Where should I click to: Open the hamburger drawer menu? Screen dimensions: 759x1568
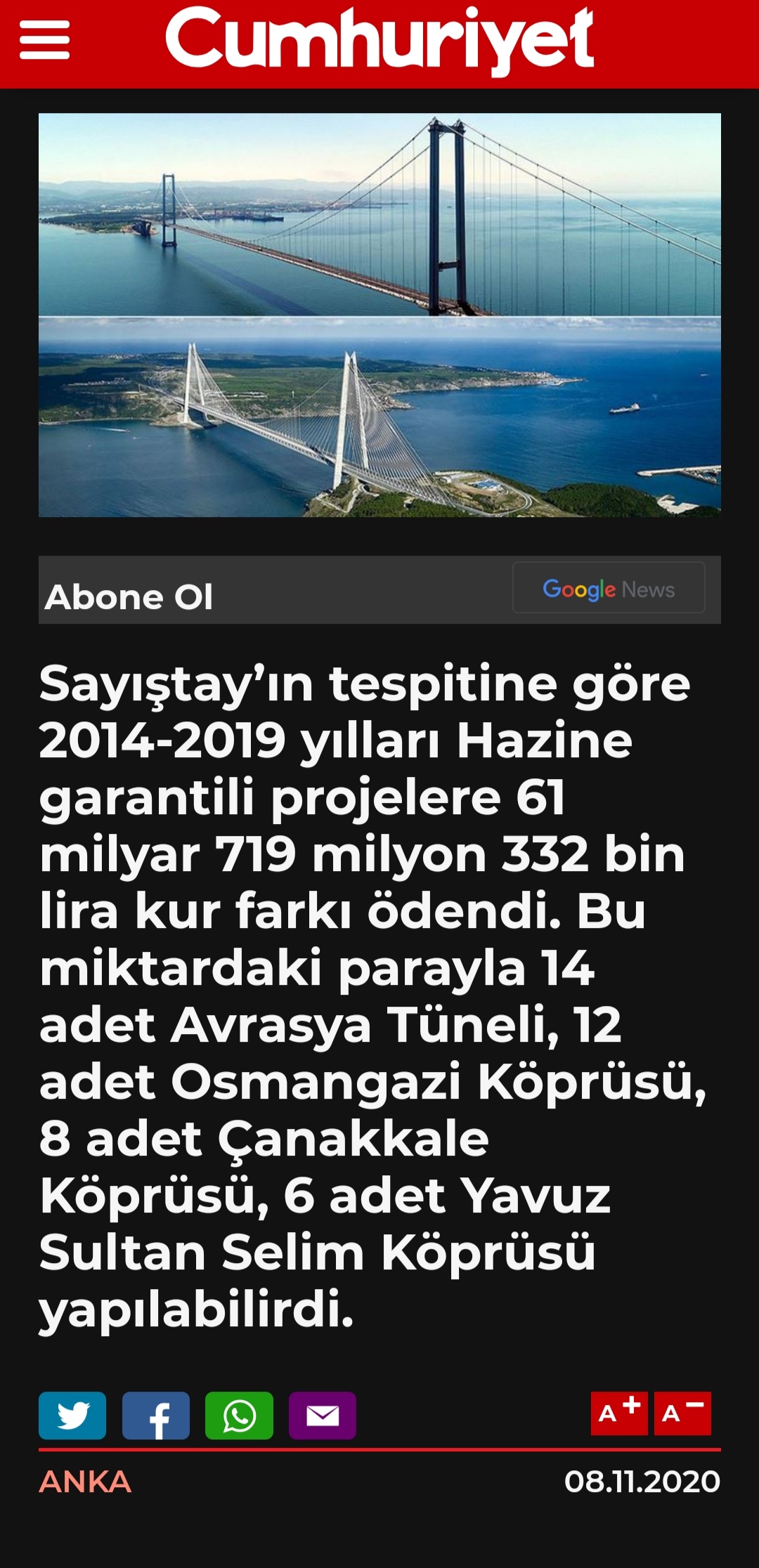pos(44,40)
